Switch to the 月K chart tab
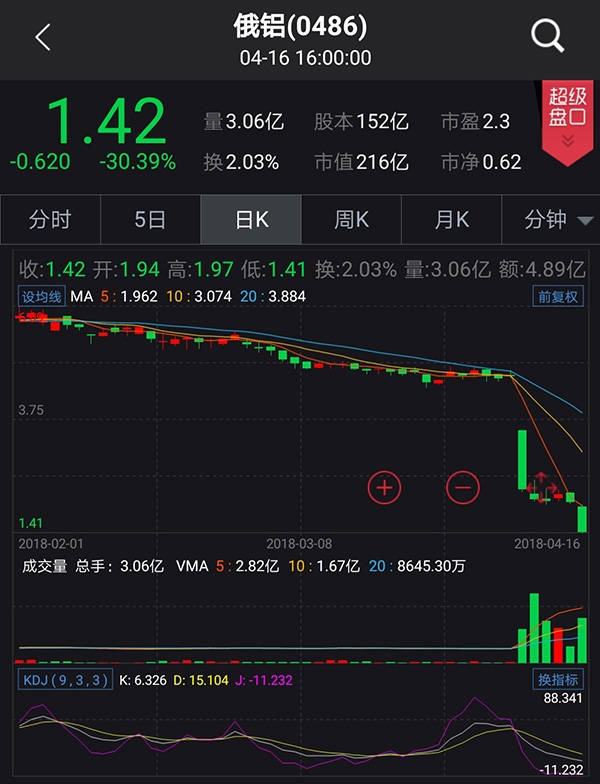The image size is (600, 784). pos(451,220)
